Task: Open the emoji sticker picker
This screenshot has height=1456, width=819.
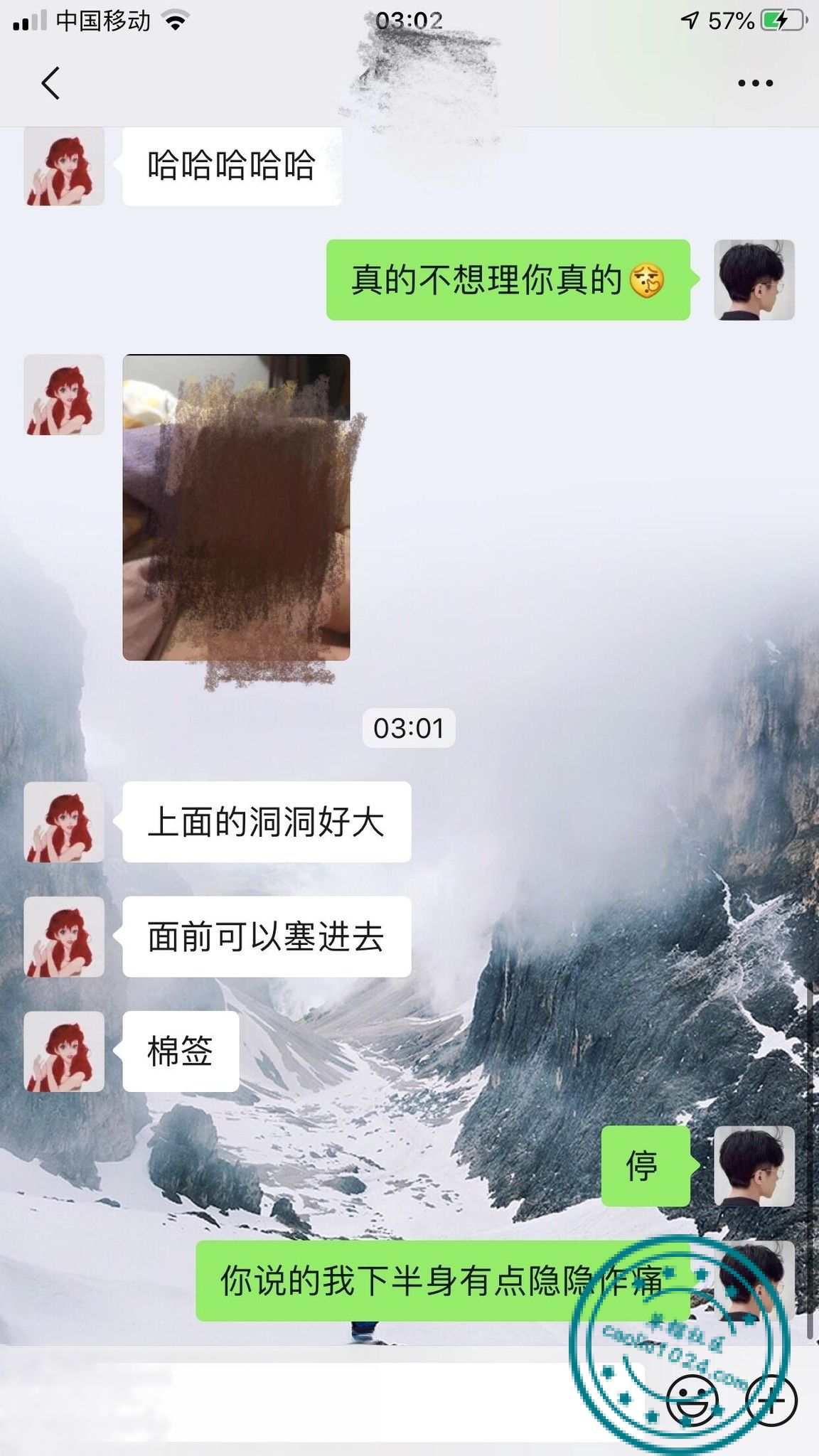Action: click(692, 1399)
